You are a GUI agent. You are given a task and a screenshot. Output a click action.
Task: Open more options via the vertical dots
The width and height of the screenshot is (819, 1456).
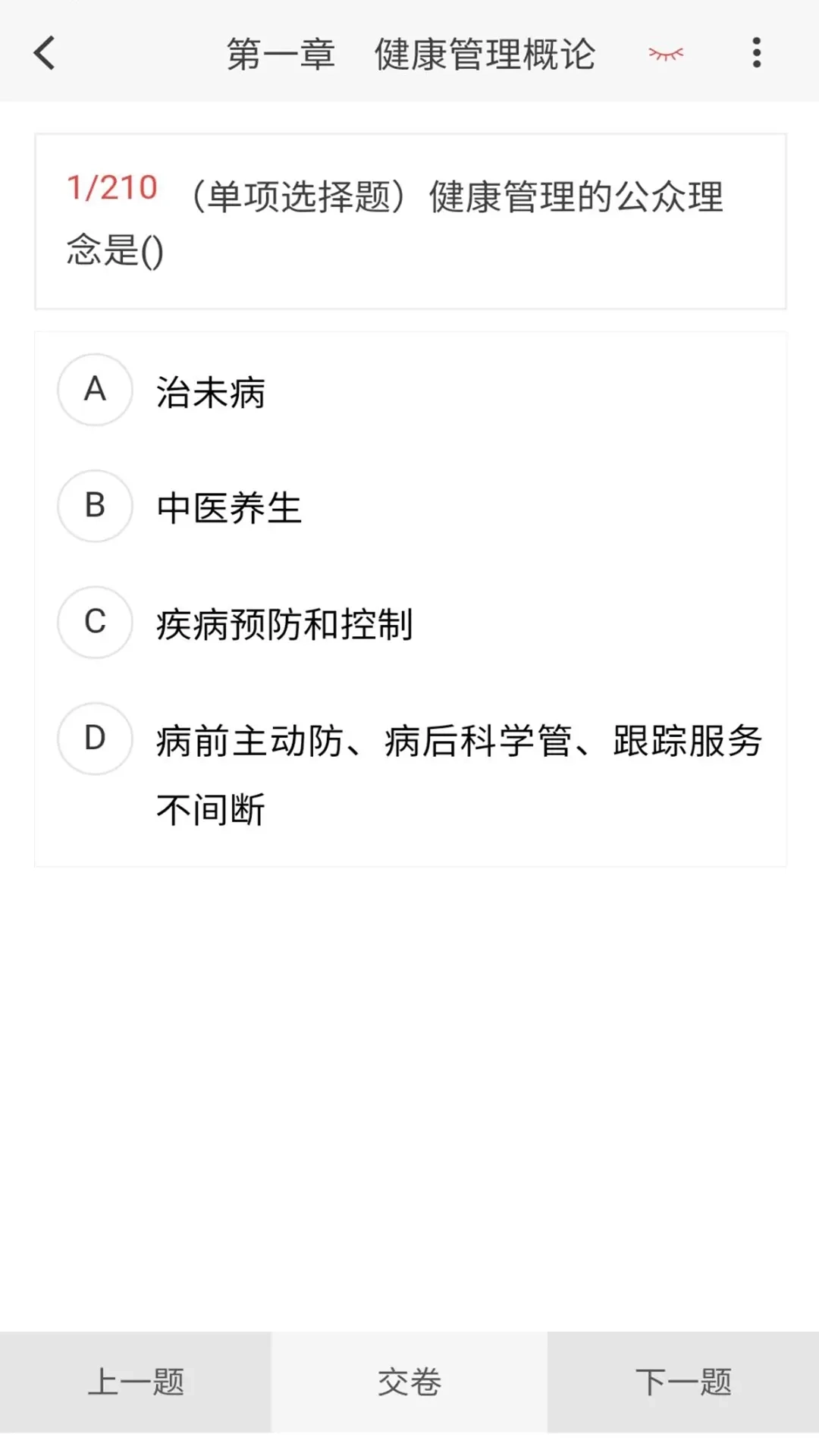pos(756,53)
